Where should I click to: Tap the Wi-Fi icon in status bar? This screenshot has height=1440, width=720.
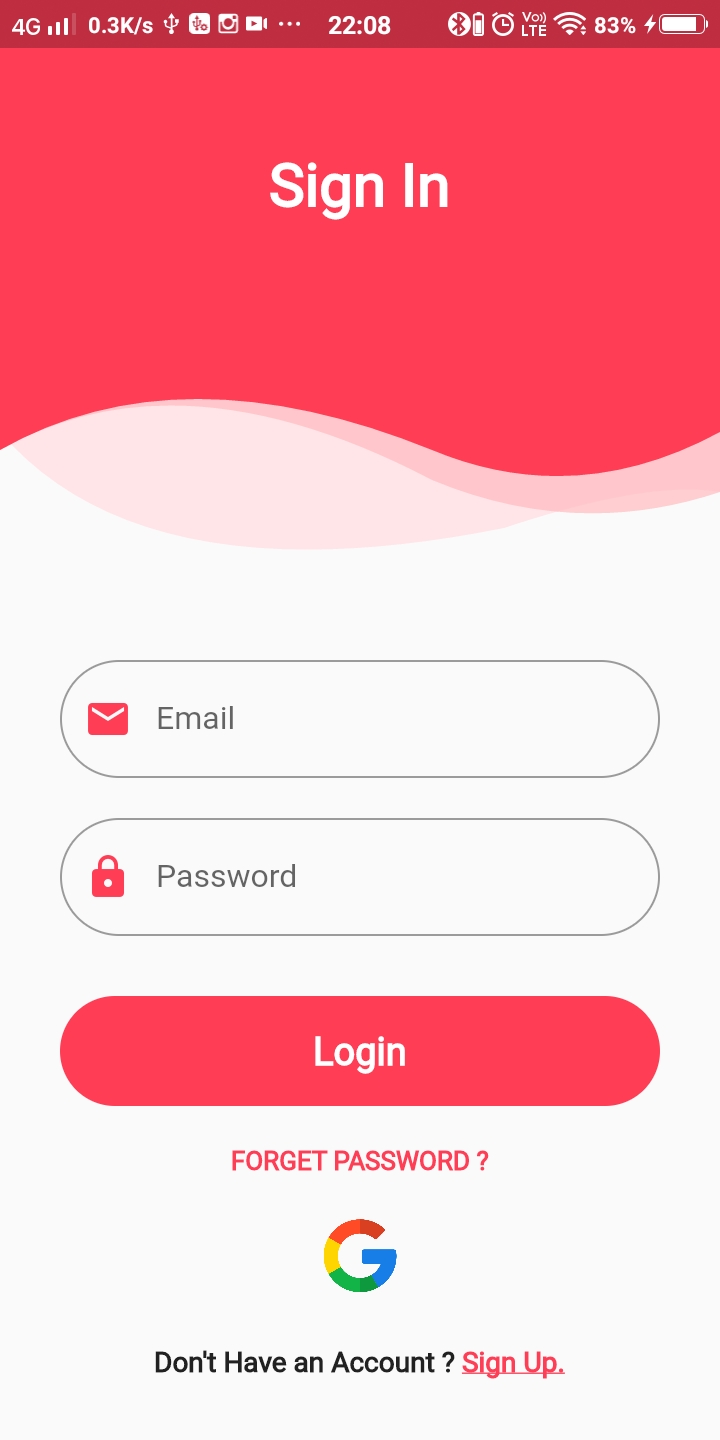click(x=570, y=24)
